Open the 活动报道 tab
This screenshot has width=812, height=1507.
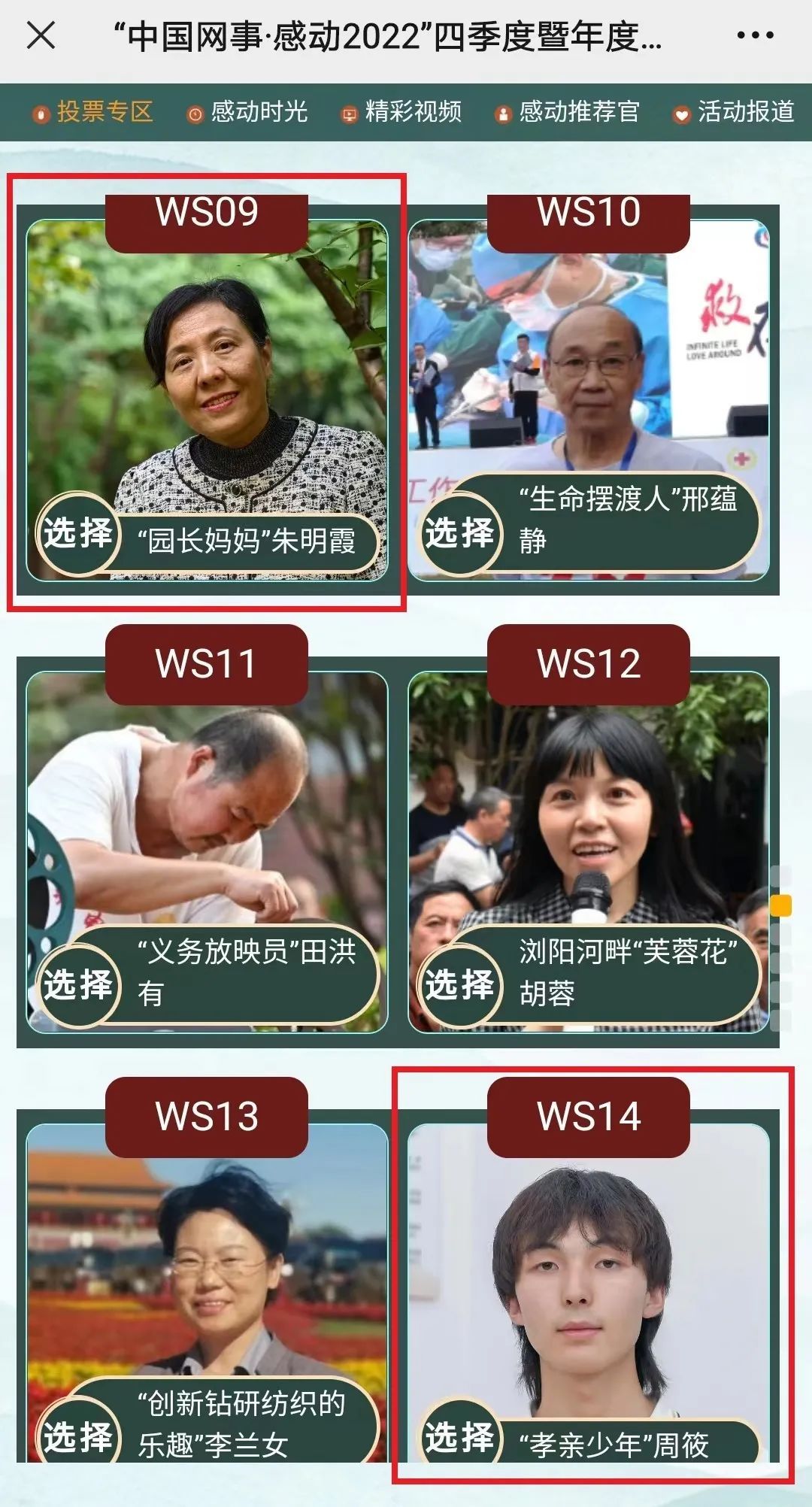[734, 112]
